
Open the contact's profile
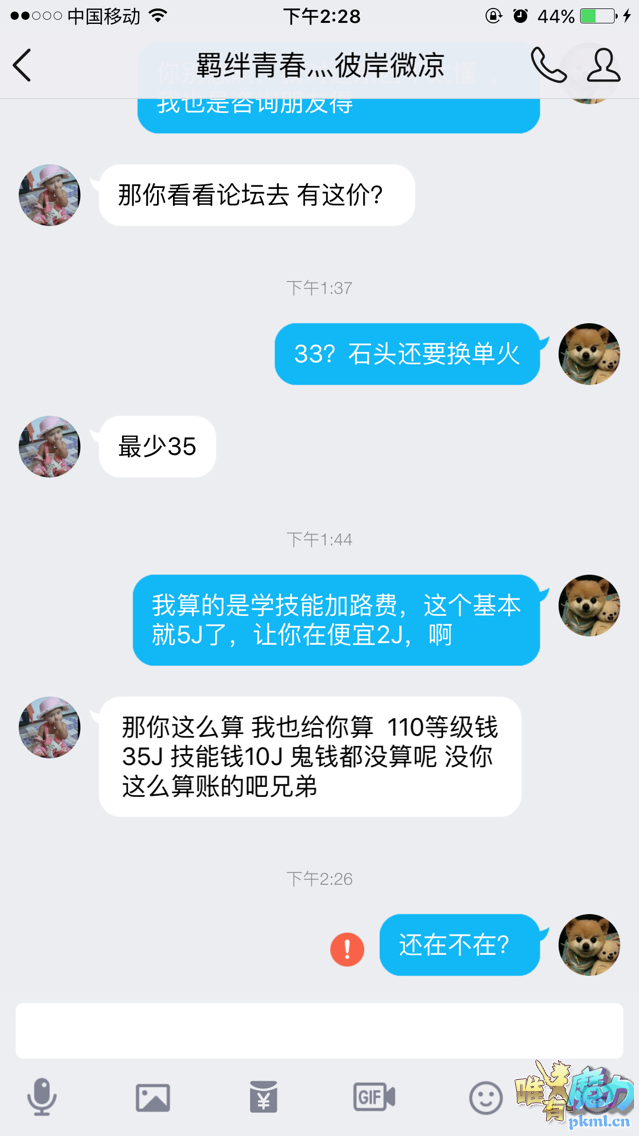point(603,66)
